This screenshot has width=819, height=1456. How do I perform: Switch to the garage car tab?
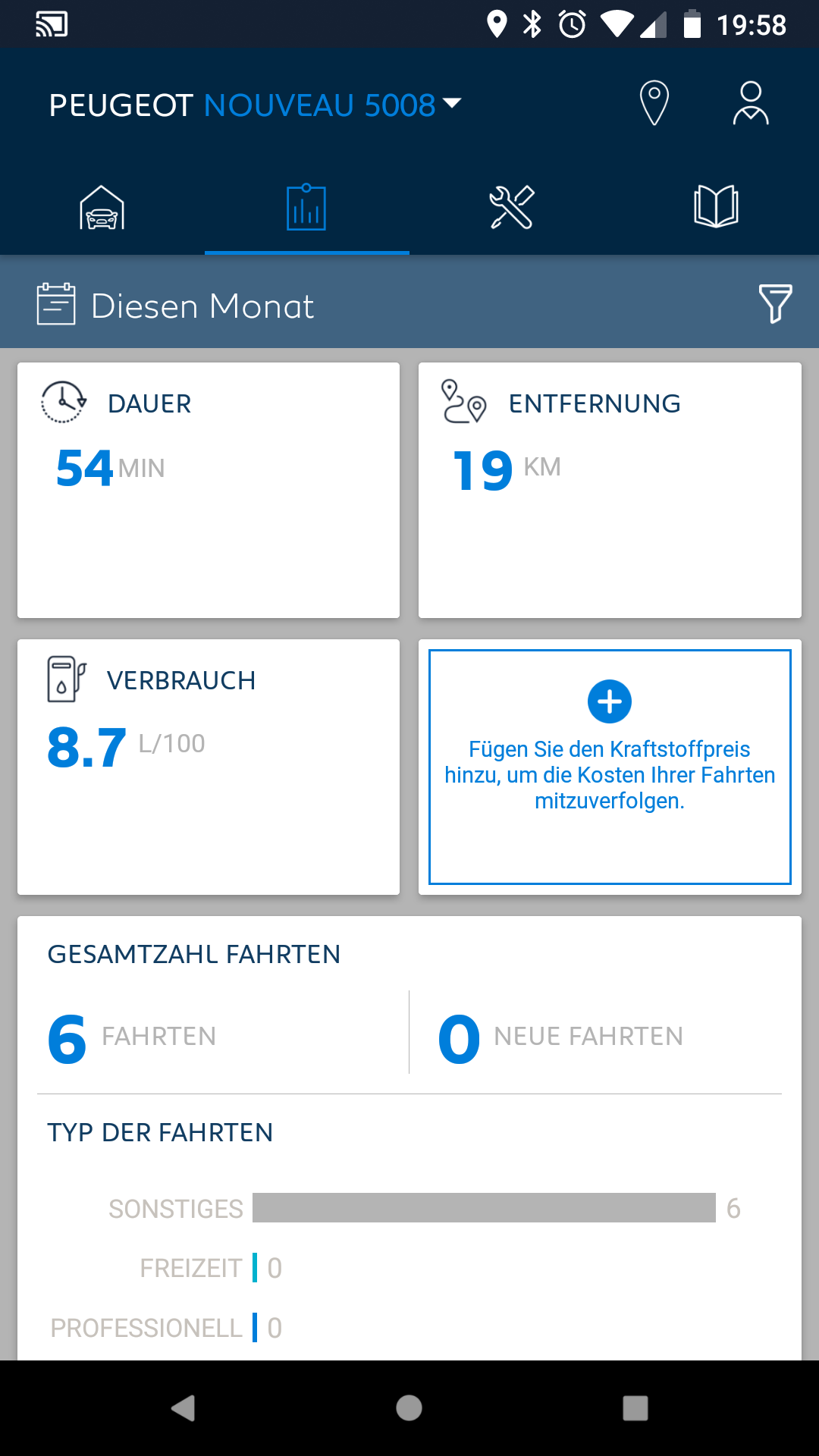tap(102, 208)
